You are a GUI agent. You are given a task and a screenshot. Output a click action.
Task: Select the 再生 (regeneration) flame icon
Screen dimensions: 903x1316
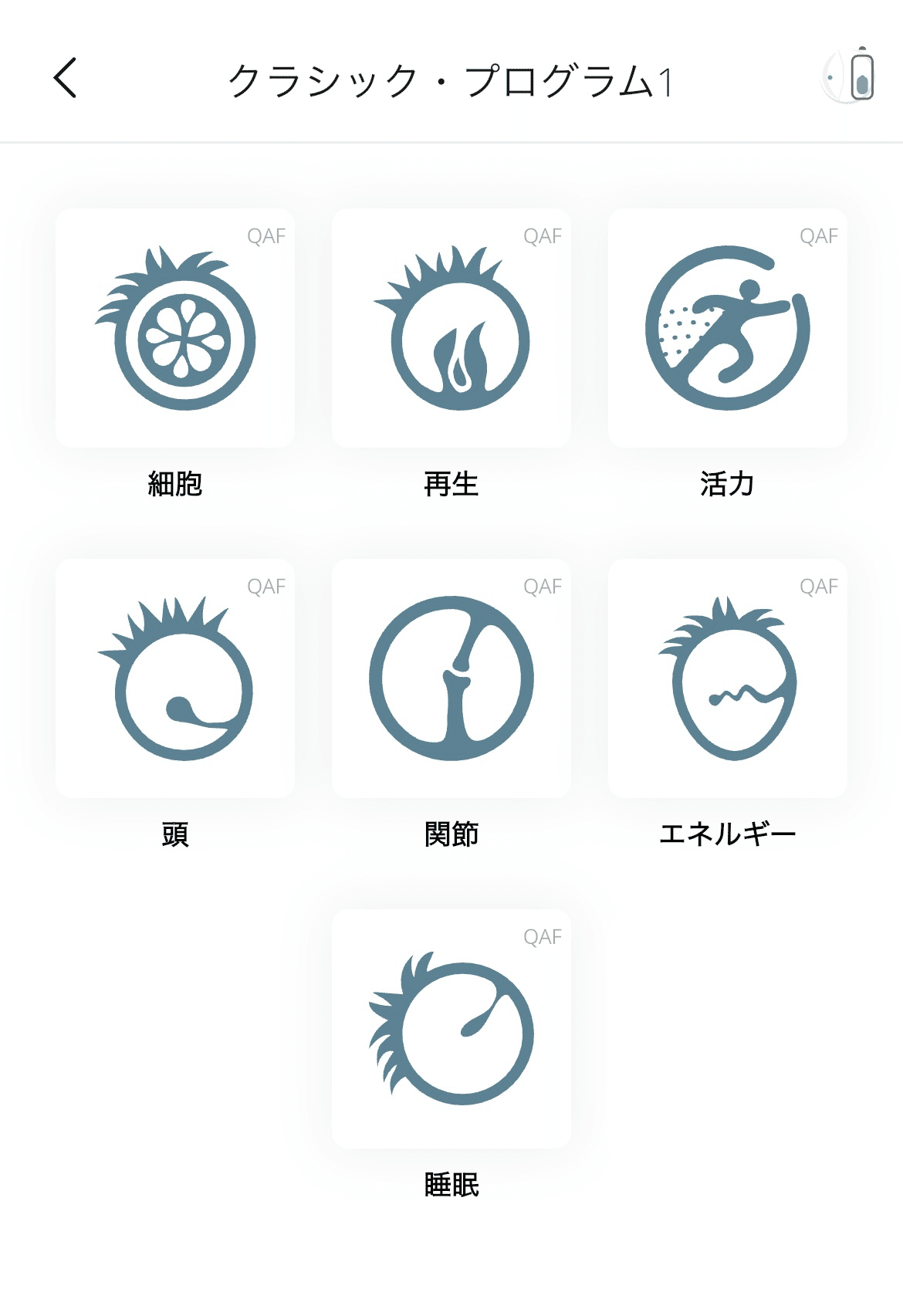pos(451,328)
